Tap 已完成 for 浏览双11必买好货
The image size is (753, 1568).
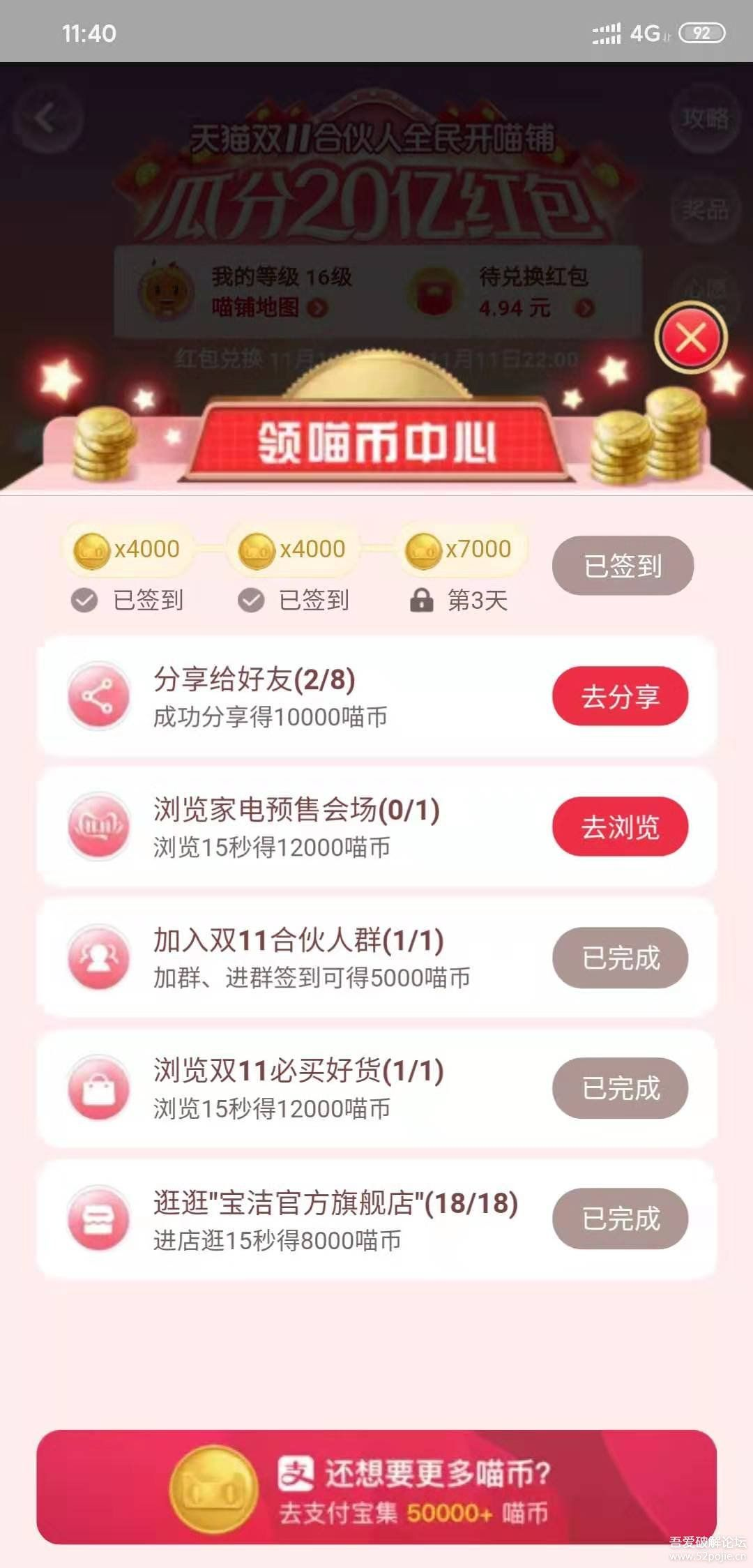coord(620,1088)
